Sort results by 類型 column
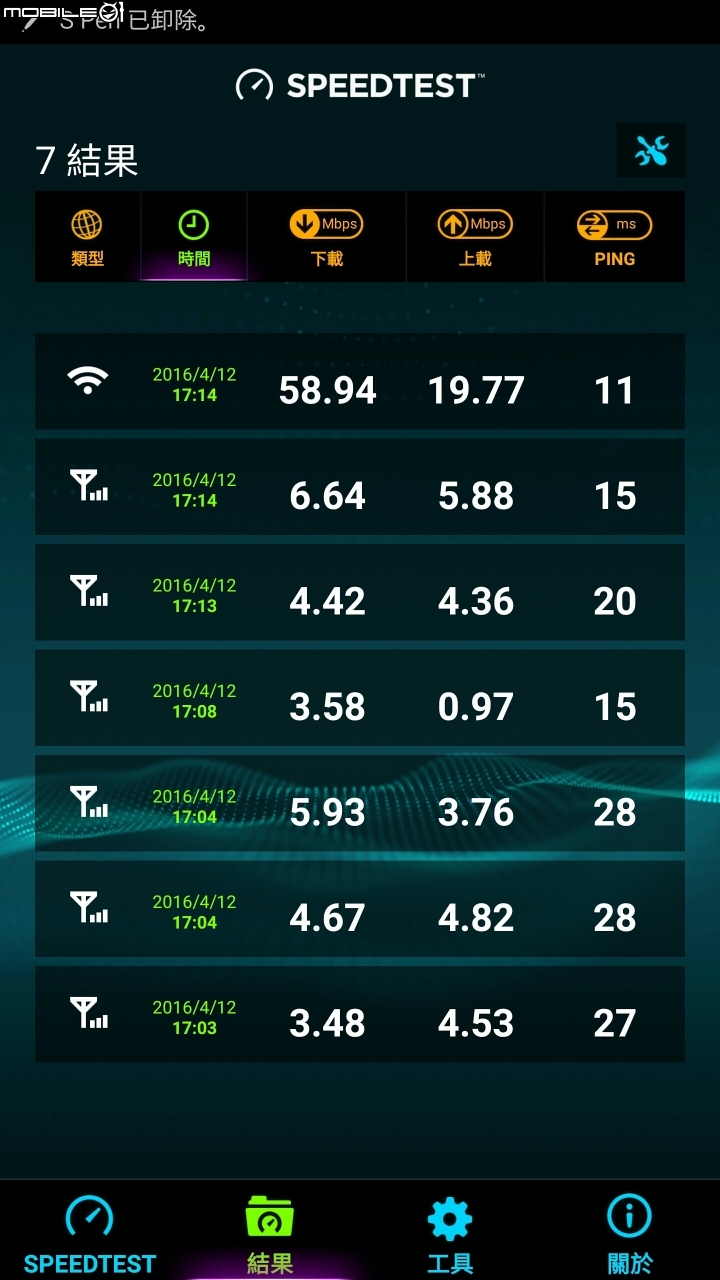 [88, 237]
